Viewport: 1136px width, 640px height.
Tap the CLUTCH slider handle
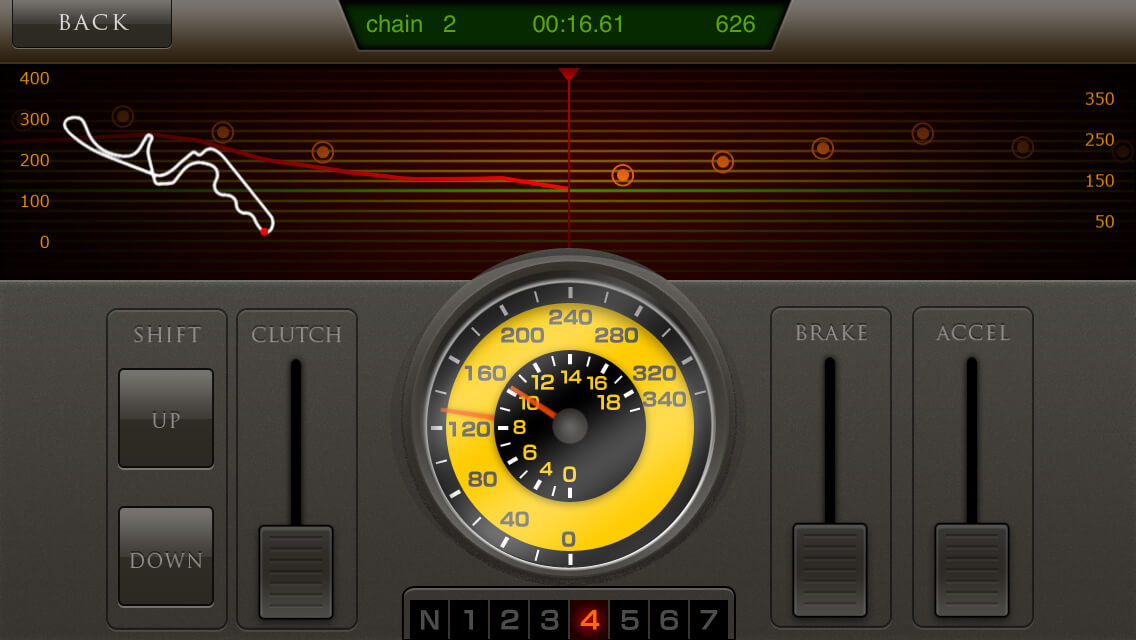[x=296, y=571]
